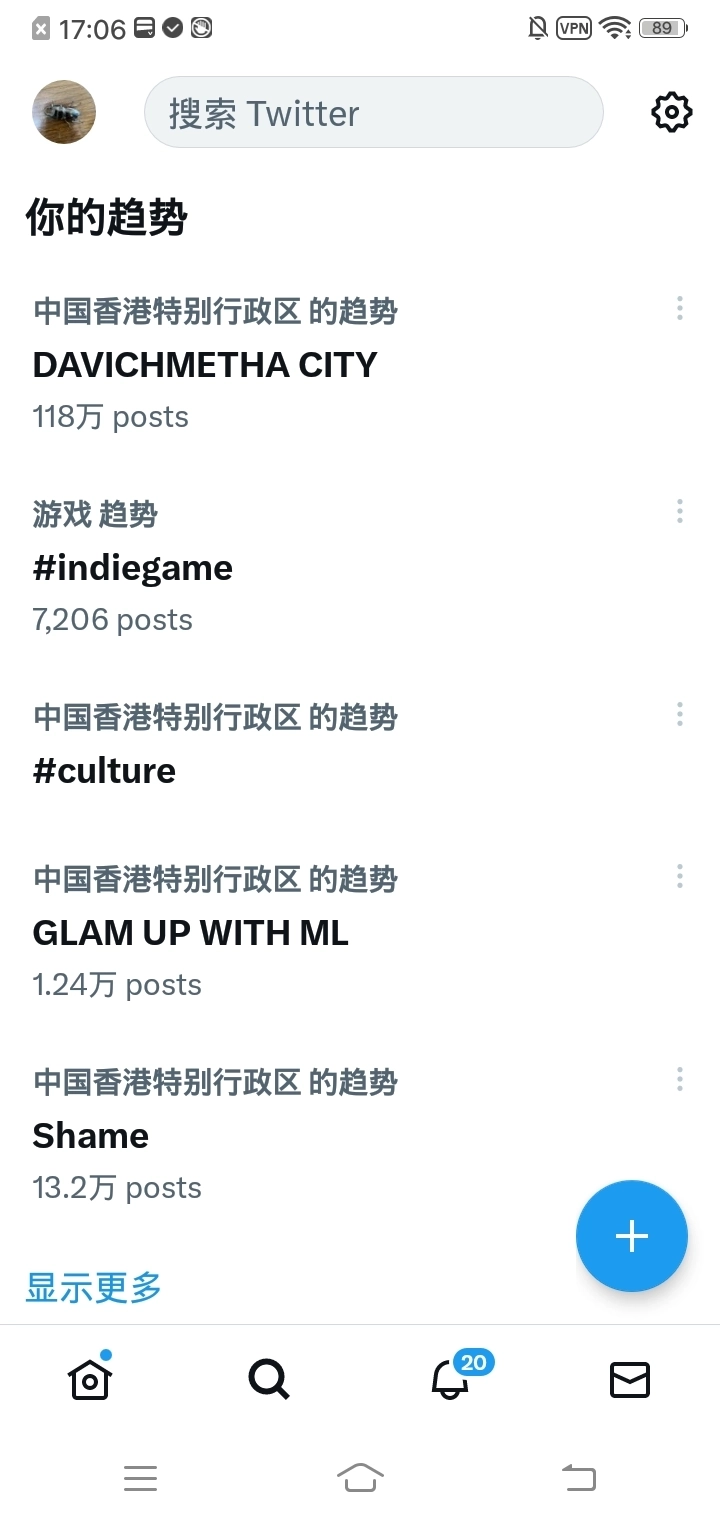Open direct messages inbox
This screenshot has width=720, height=1520.
[x=630, y=1380]
